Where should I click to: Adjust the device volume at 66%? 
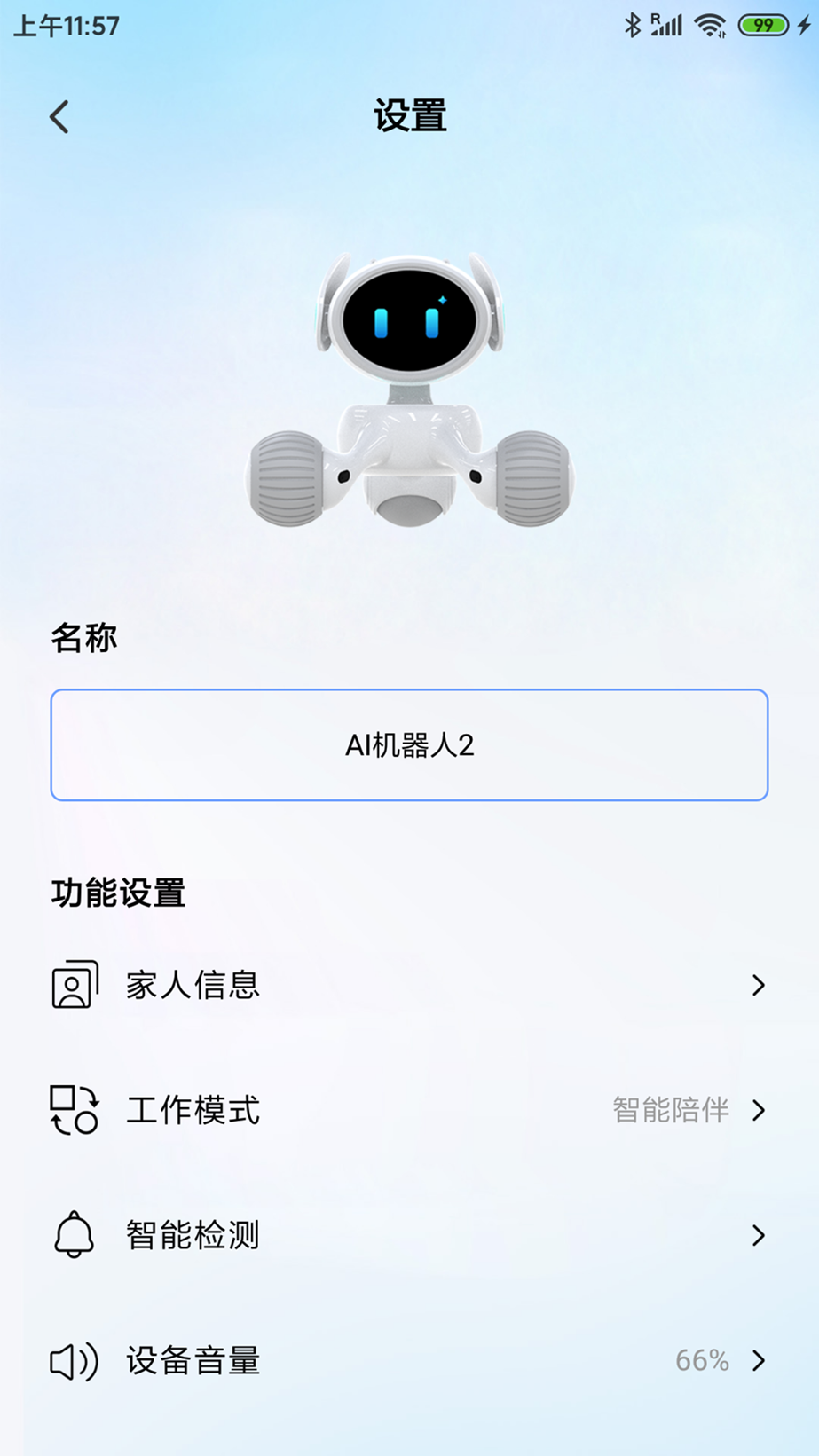[x=702, y=1360]
